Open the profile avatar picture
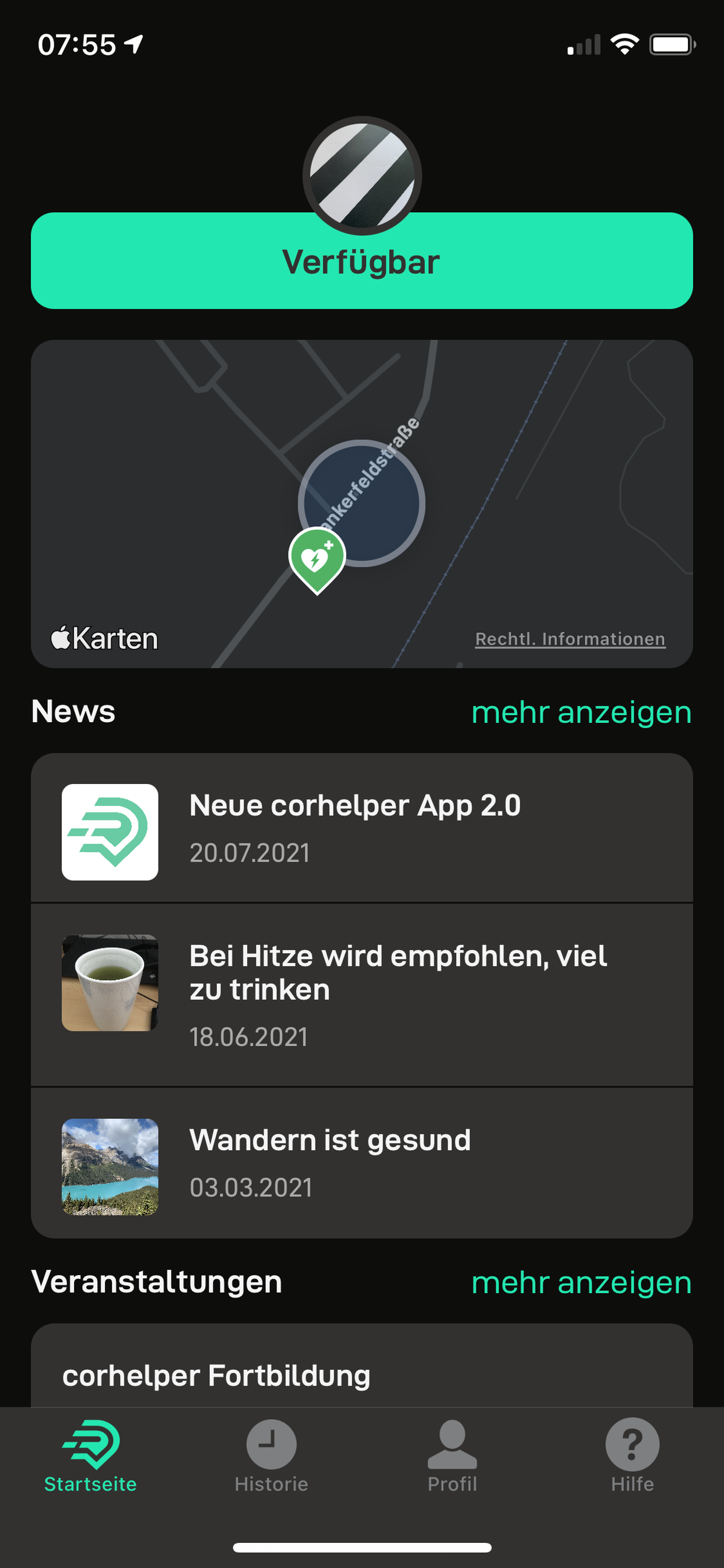724x1568 pixels. [x=361, y=173]
